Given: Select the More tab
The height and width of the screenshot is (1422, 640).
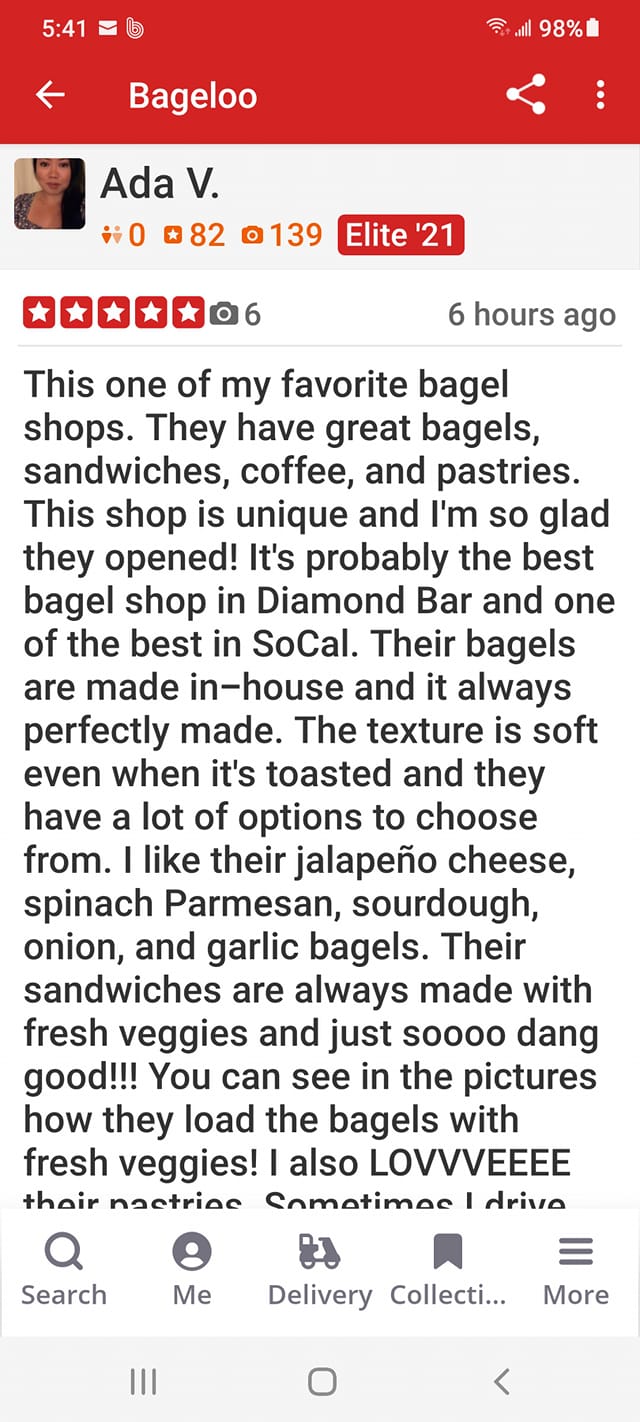Looking at the screenshot, I should click(x=575, y=1269).
